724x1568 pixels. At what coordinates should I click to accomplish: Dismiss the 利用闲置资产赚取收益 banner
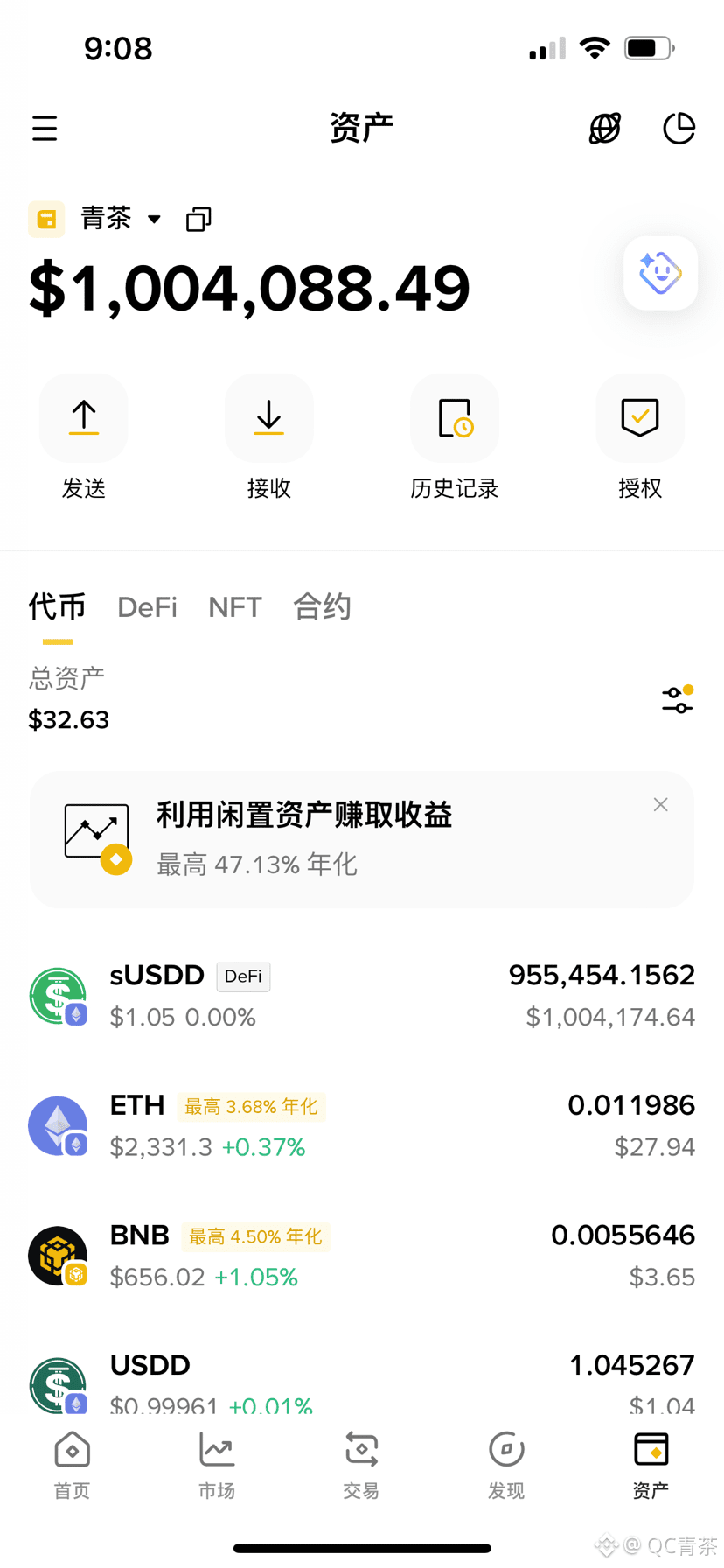[x=661, y=804]
